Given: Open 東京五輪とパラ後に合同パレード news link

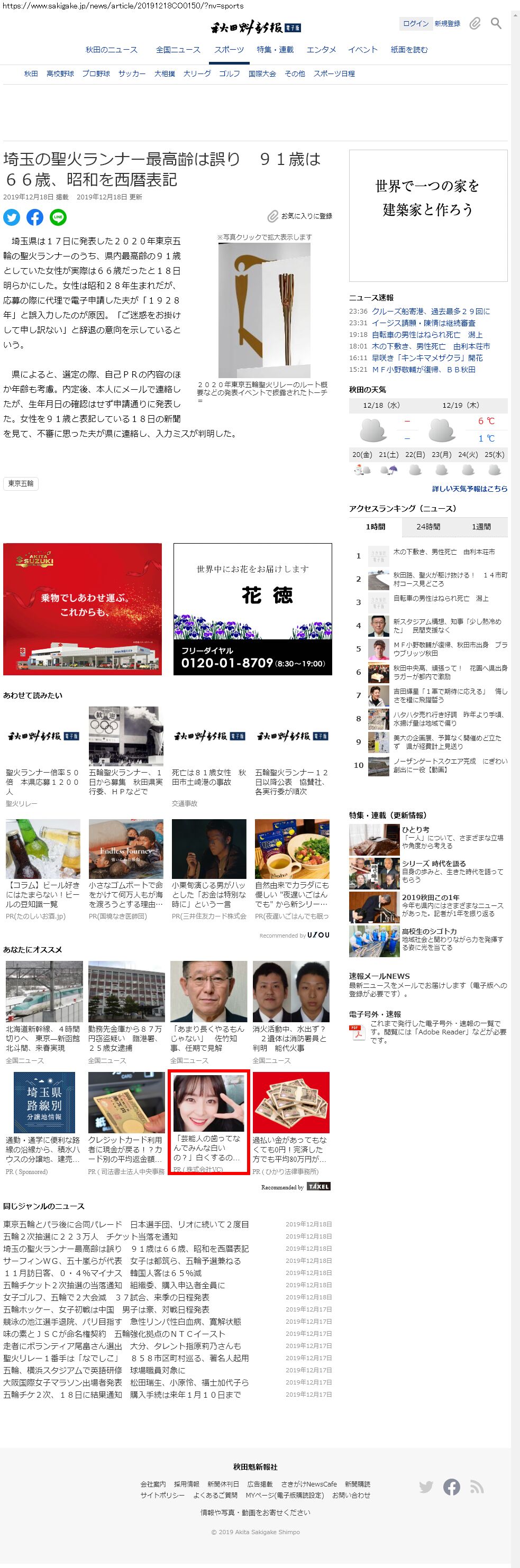Looking at the screenshot, I should click(126, 1224).
